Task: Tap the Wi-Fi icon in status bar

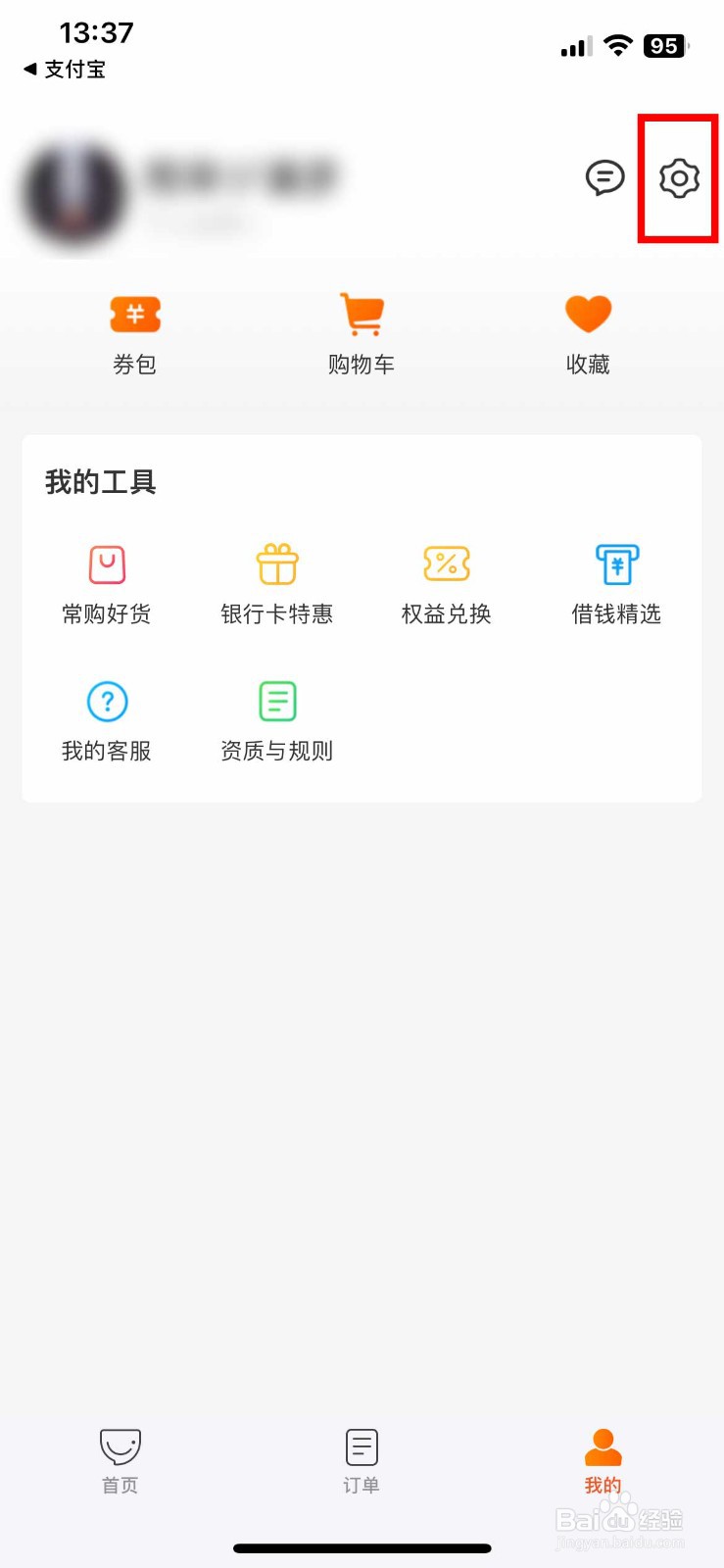Action: pyautogui.click(x=618, y=45)
